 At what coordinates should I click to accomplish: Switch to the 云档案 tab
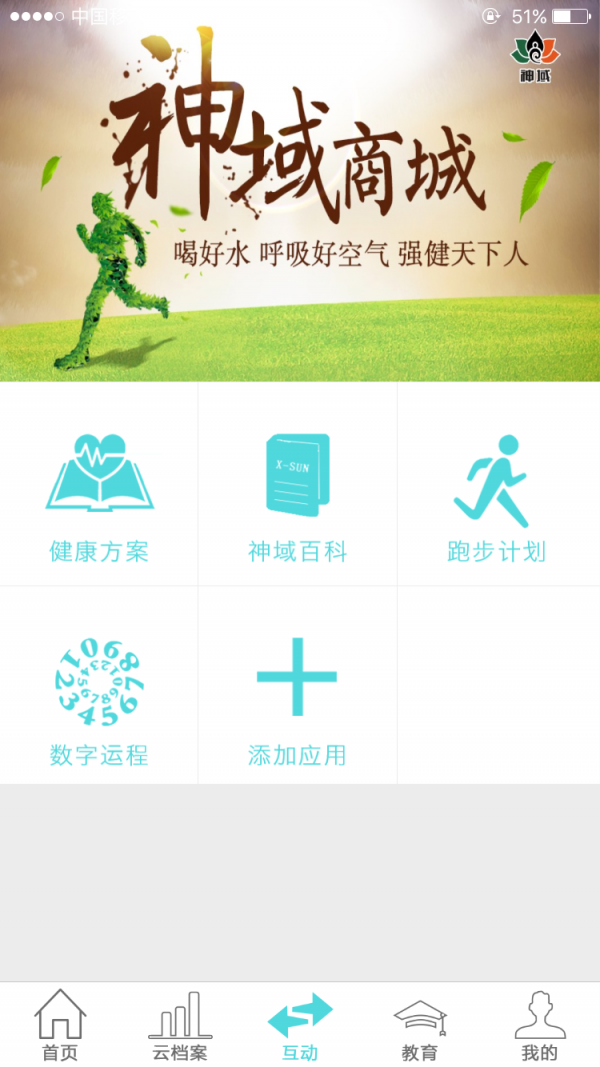180,1025
